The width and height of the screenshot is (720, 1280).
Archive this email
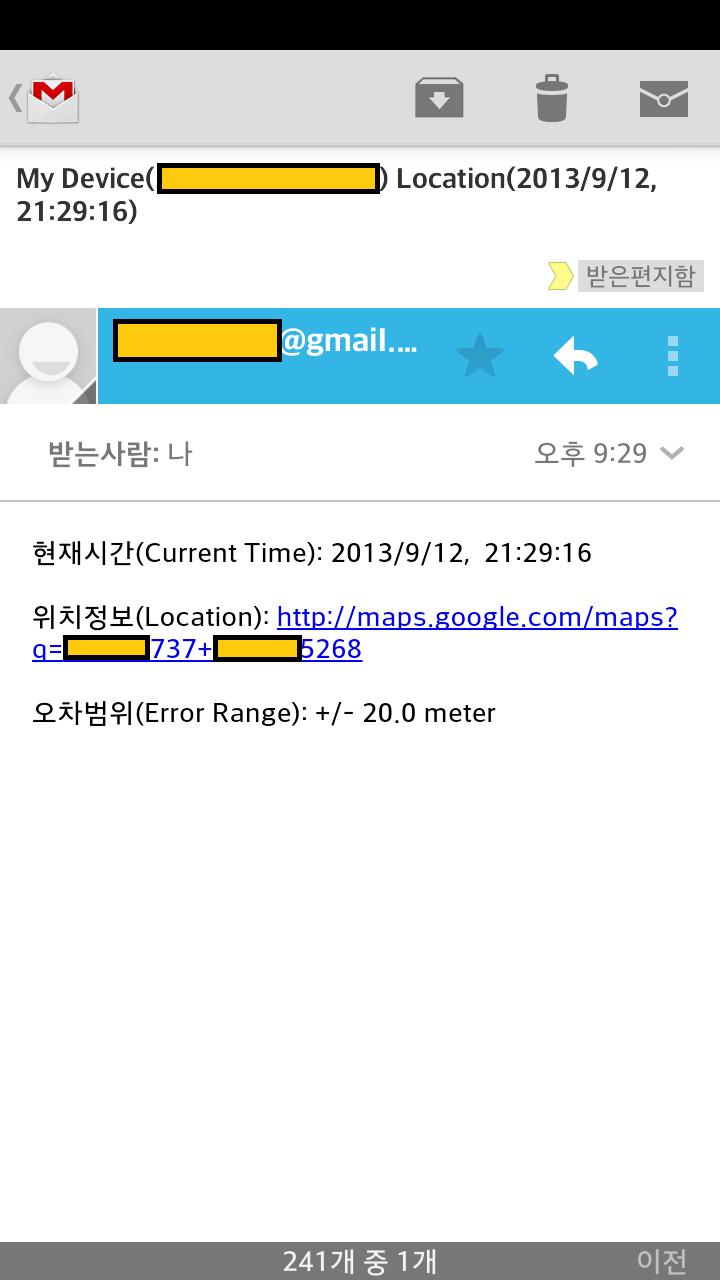coord(439,98)
